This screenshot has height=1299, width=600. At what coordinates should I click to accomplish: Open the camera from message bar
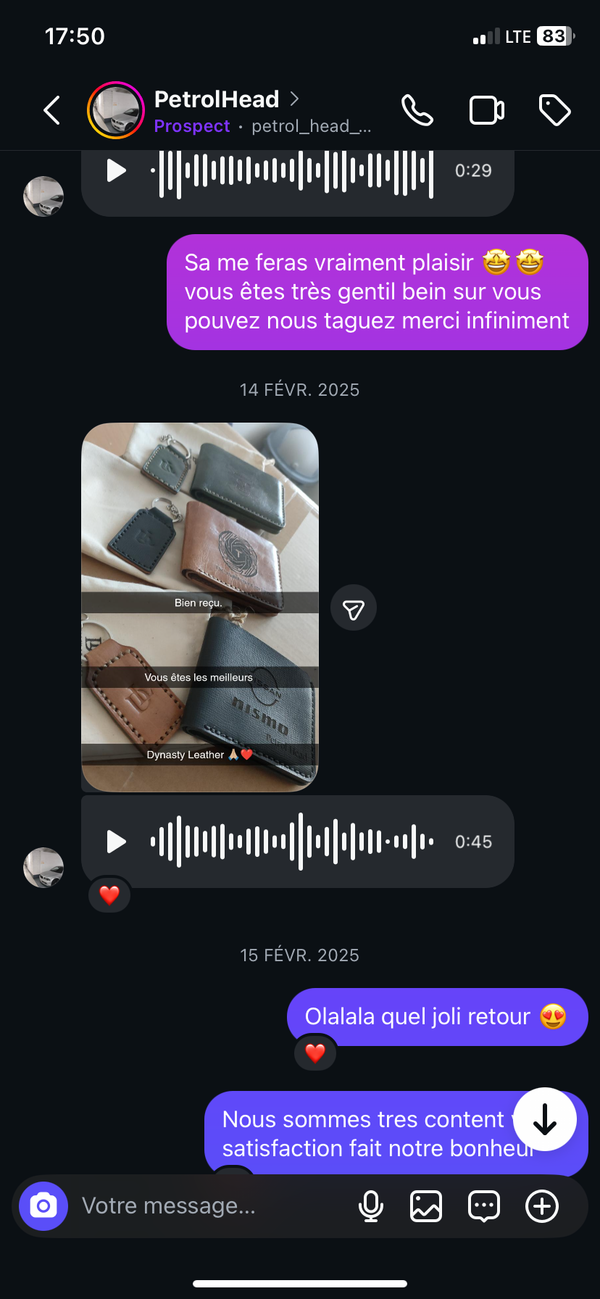[43, 1206]
